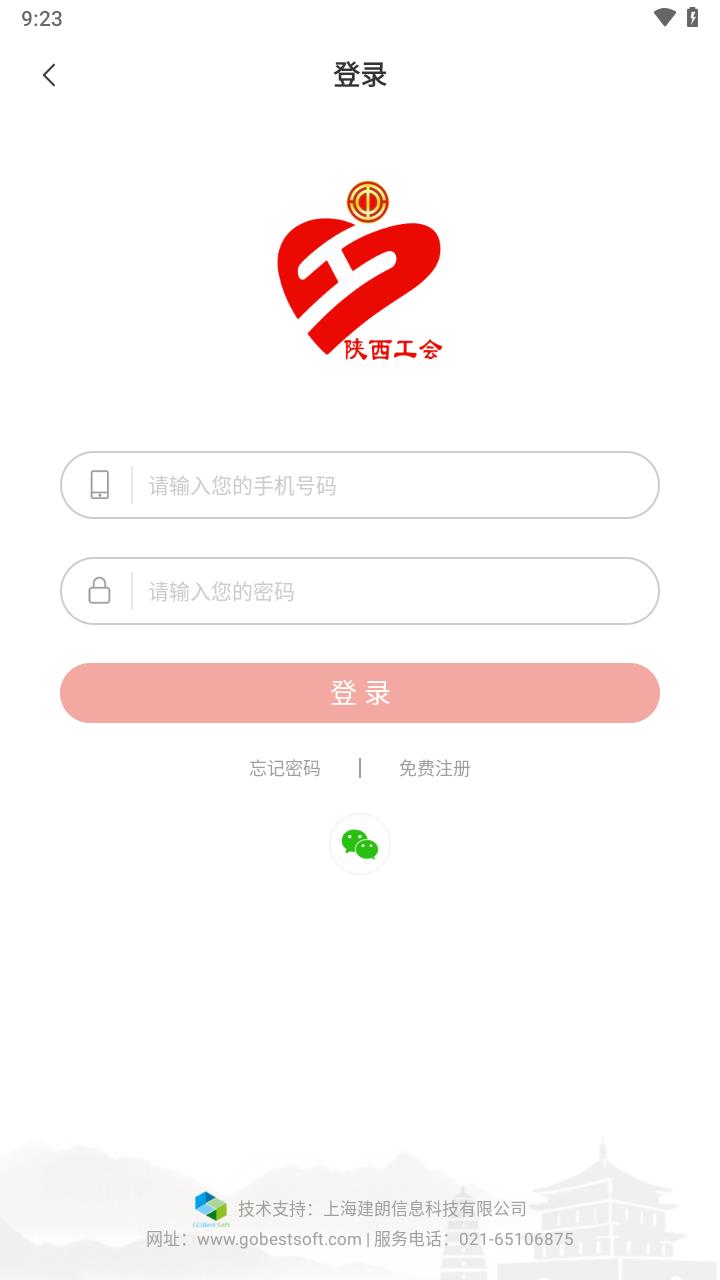Click the clock showing 9:23
This screenshot has width=720, height=1280.
(42, 17)
